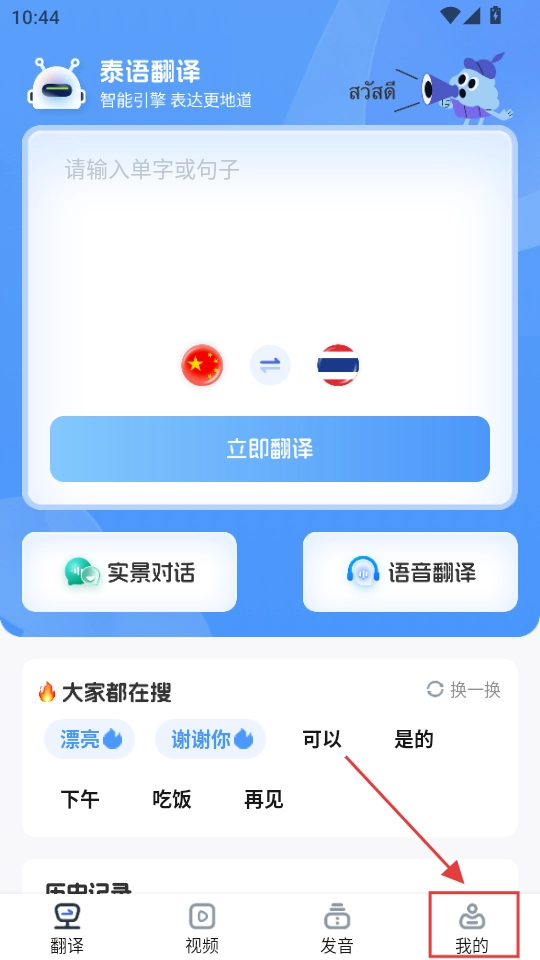Choose the 吃饭 search word
Screen dimensions: 540x960
pos(172,800)
